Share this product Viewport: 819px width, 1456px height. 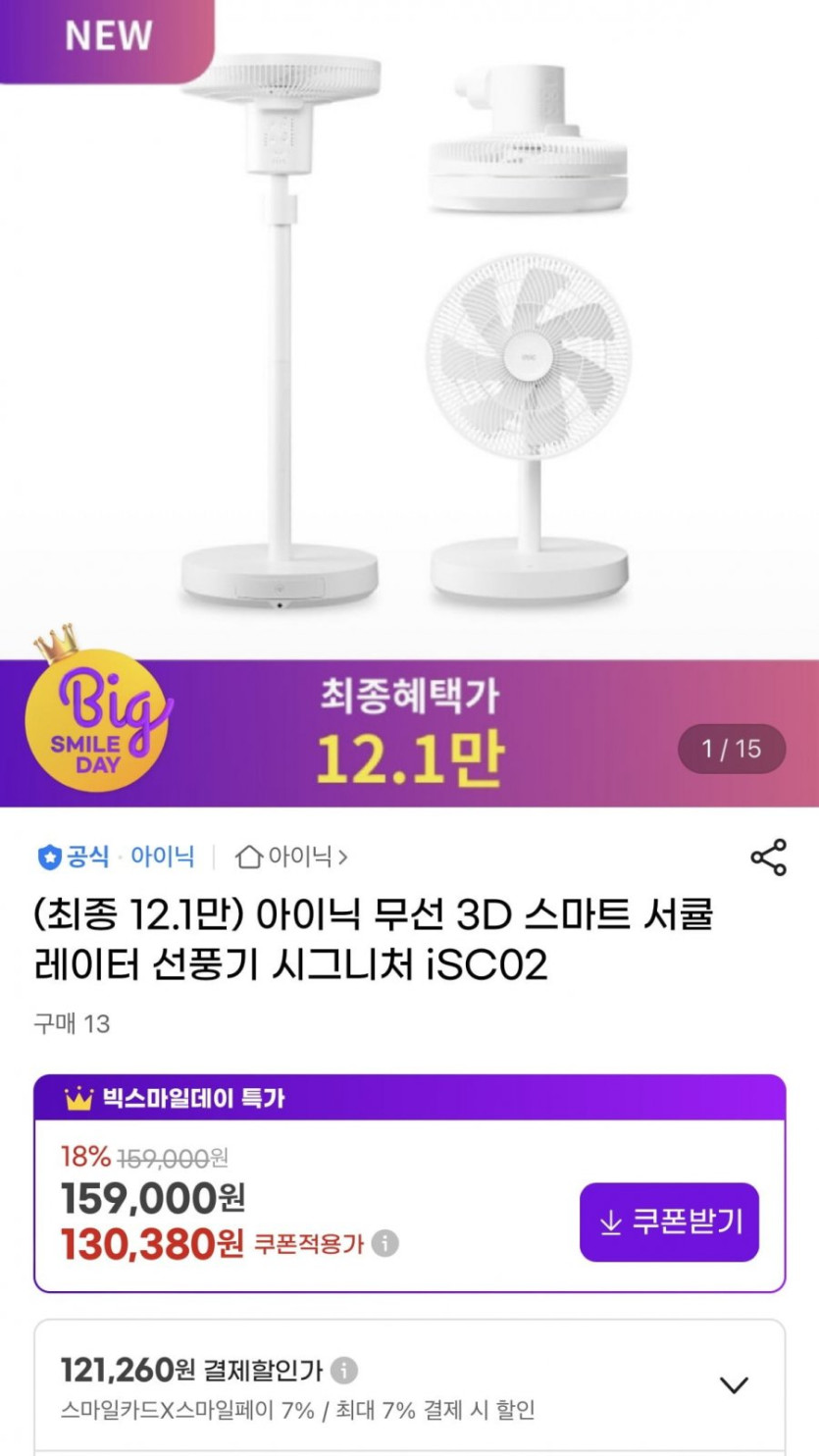pyautogui.click(x=768, y=857)
